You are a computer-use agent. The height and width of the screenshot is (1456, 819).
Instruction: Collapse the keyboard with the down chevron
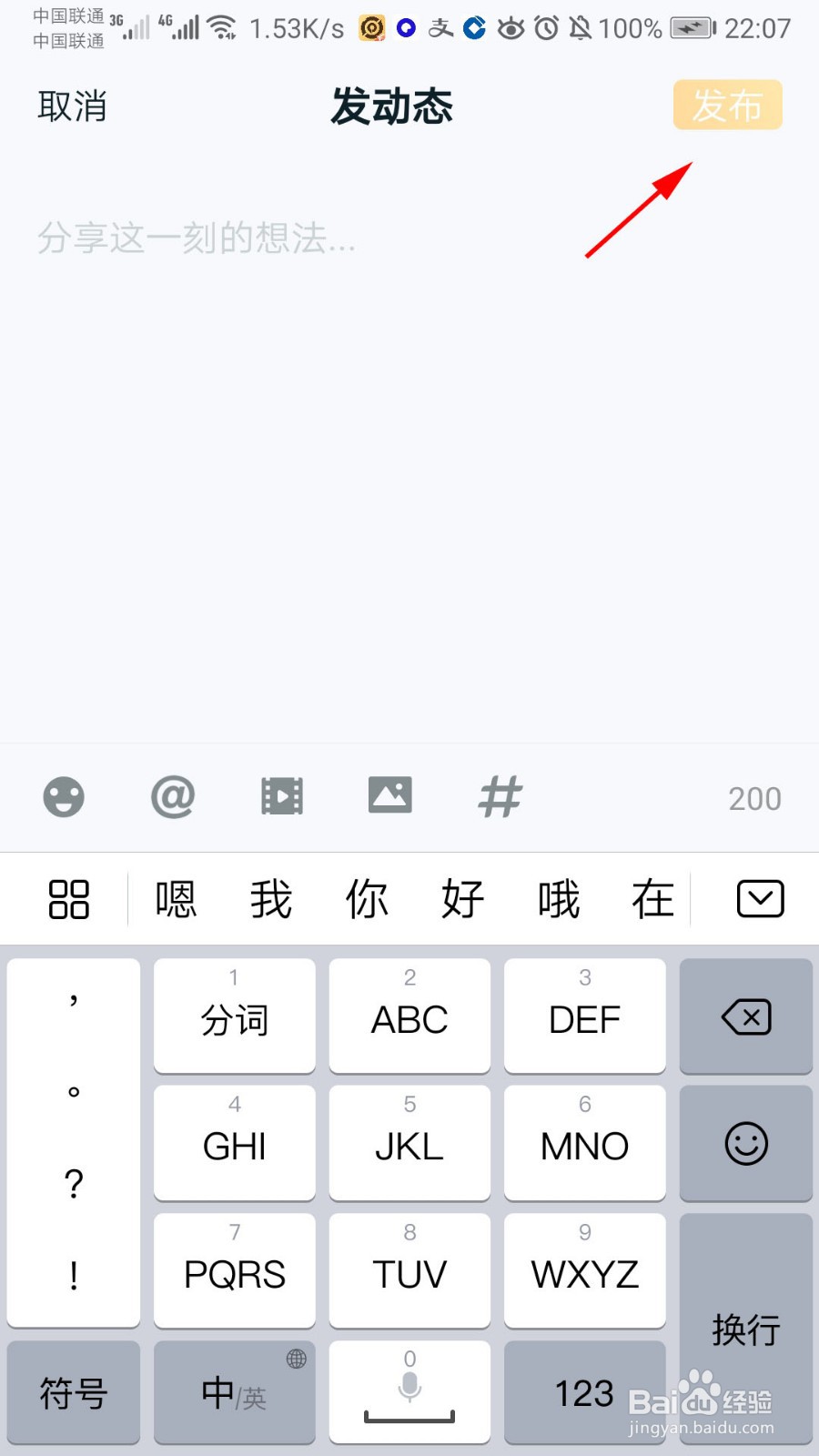pyautogui.click(x=760, y=899)
